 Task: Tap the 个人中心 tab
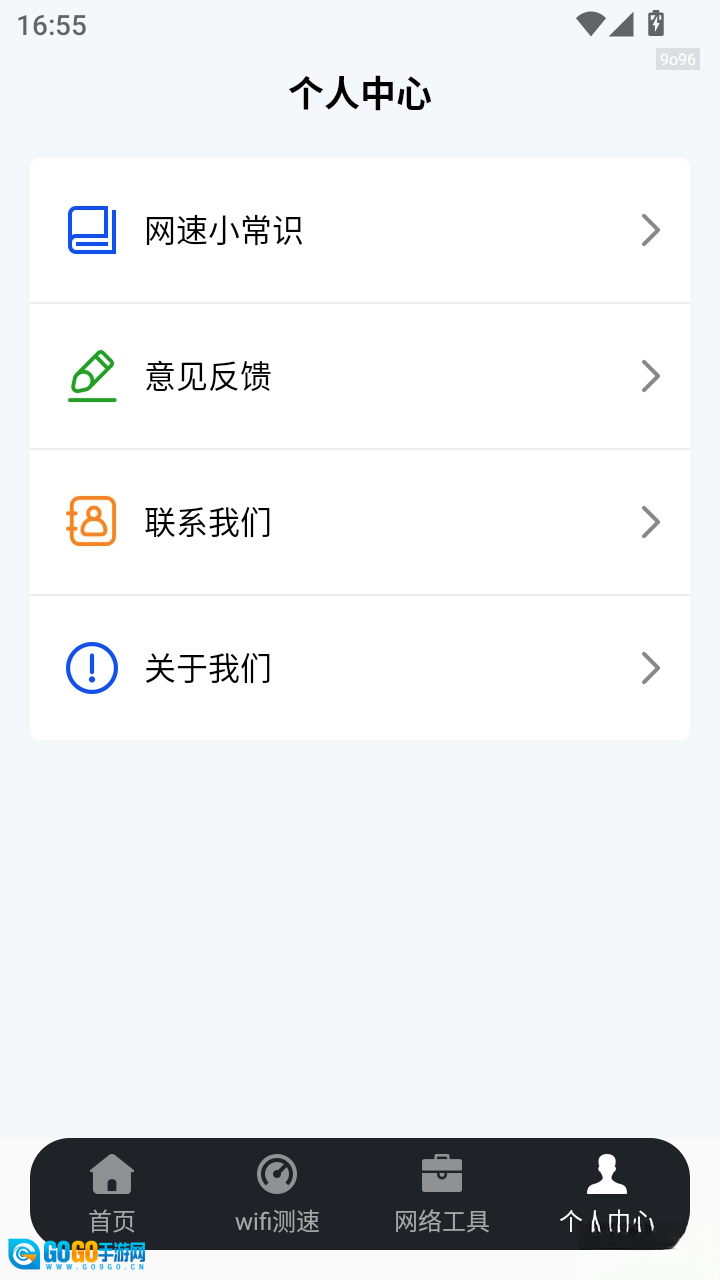pyautogui.click(x=606, y=1193)
